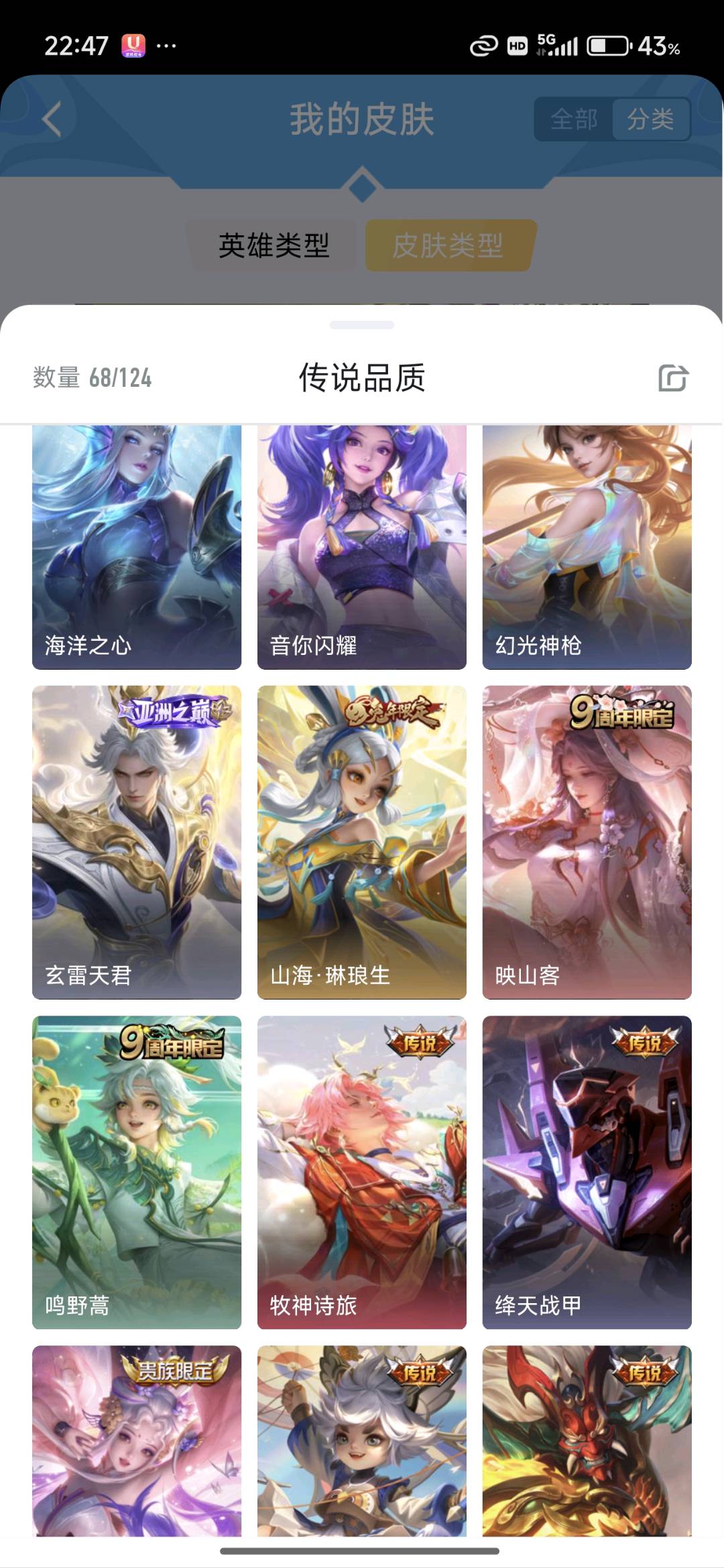View the 鸣野蒿 skin
This screenshot has width=724, height=1568.
(x=137, y=1172)
